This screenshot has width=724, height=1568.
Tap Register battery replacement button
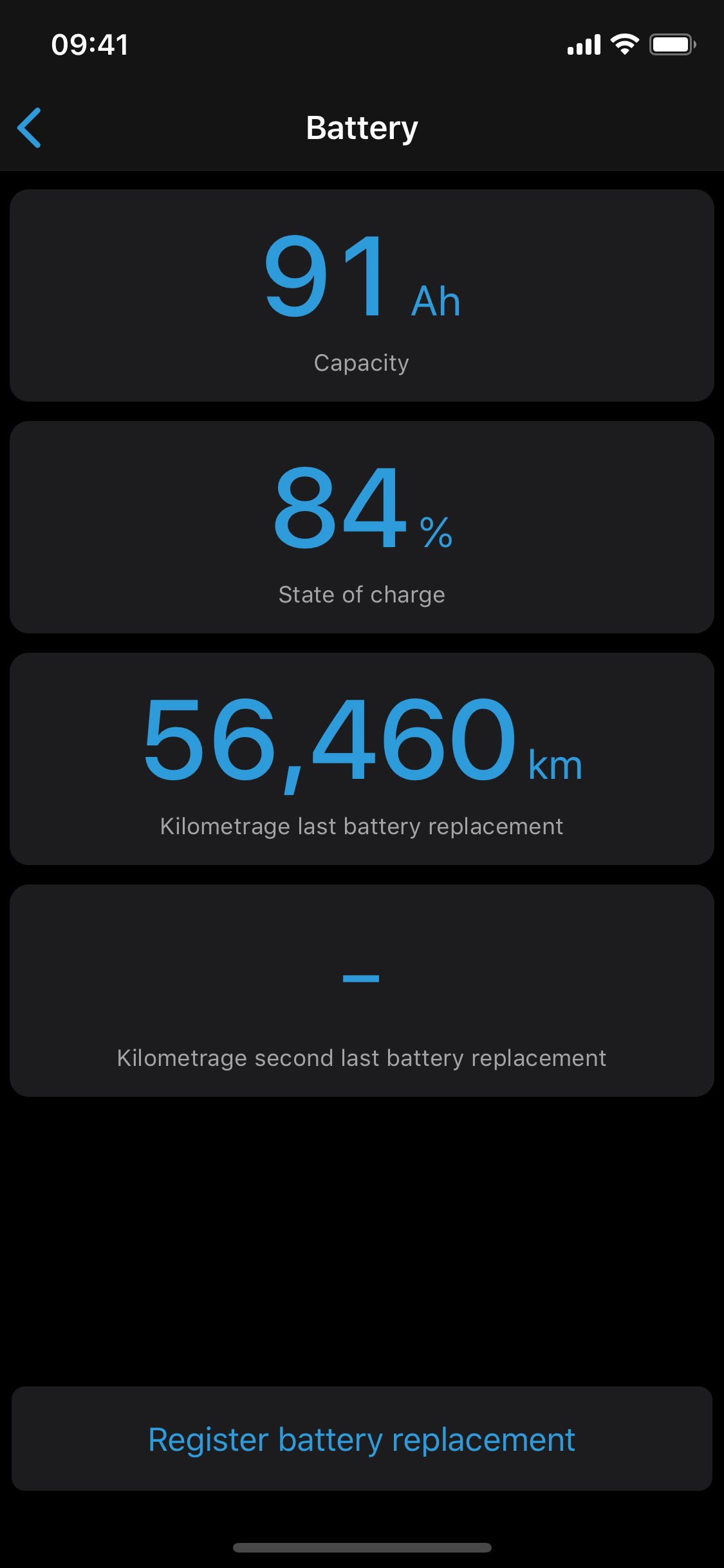coord(362,1439)
